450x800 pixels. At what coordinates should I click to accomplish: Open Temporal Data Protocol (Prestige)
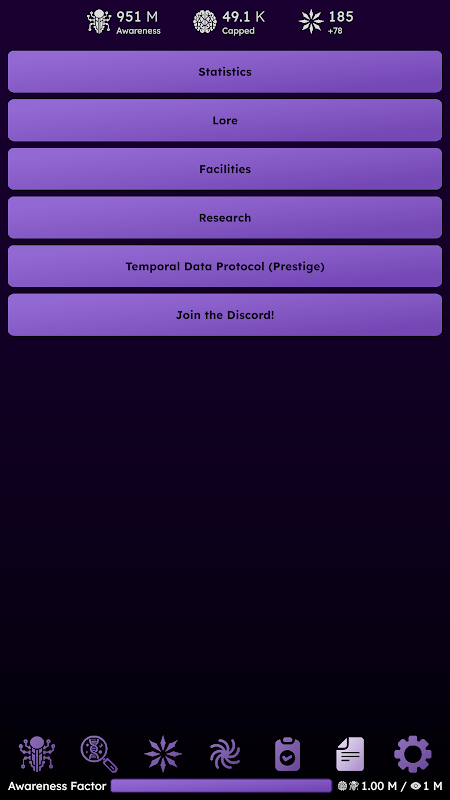pos(225,266)
